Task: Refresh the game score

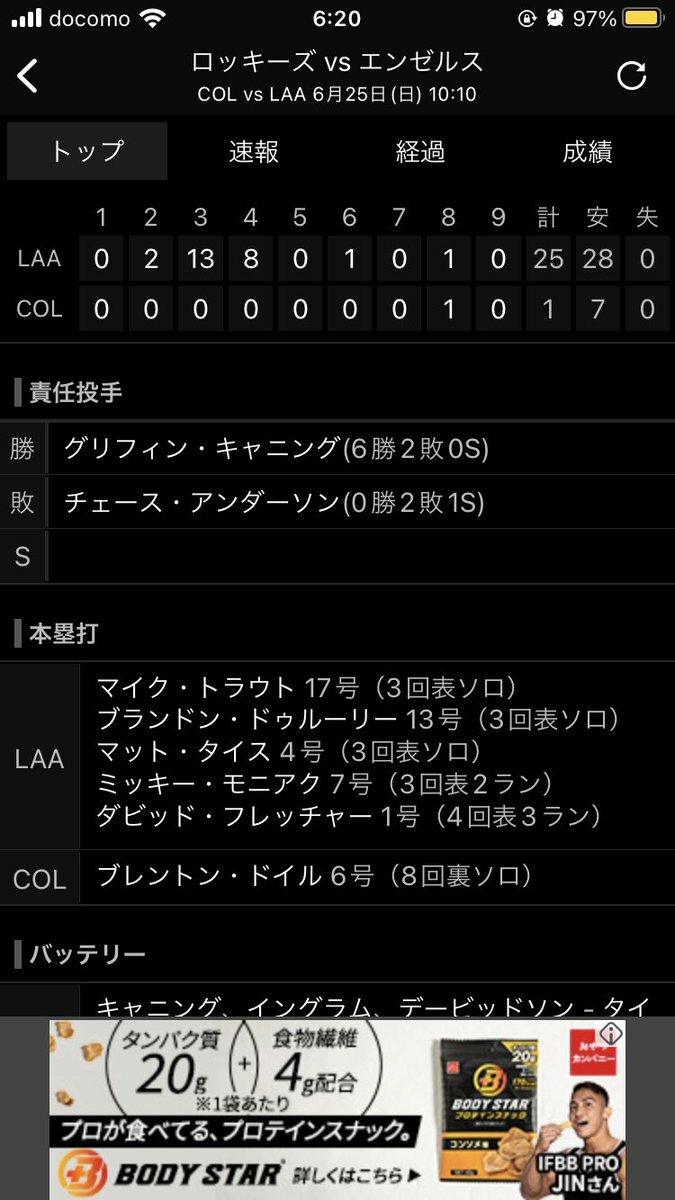Action: tap(631, 76)
